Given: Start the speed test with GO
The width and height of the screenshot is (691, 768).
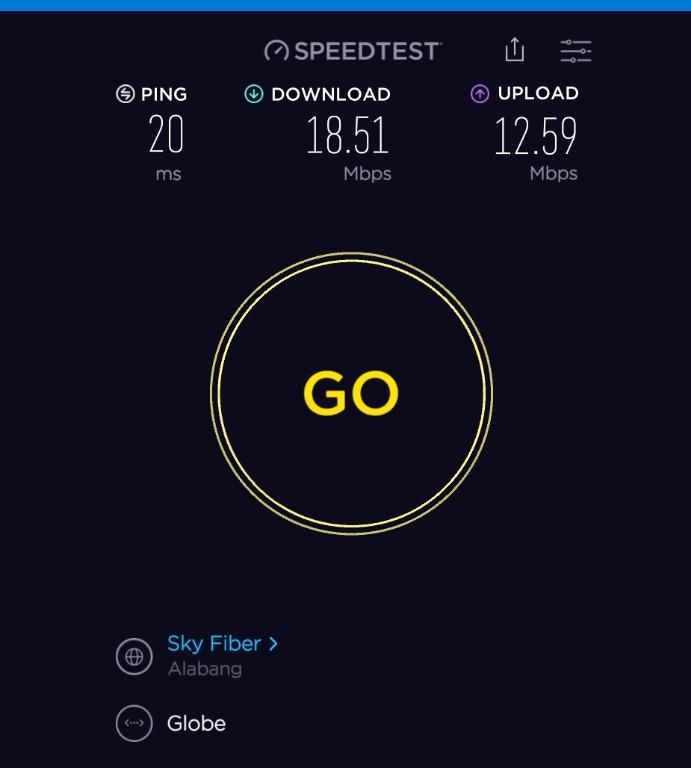Looking at the screenshot, I should pos(351,393).
